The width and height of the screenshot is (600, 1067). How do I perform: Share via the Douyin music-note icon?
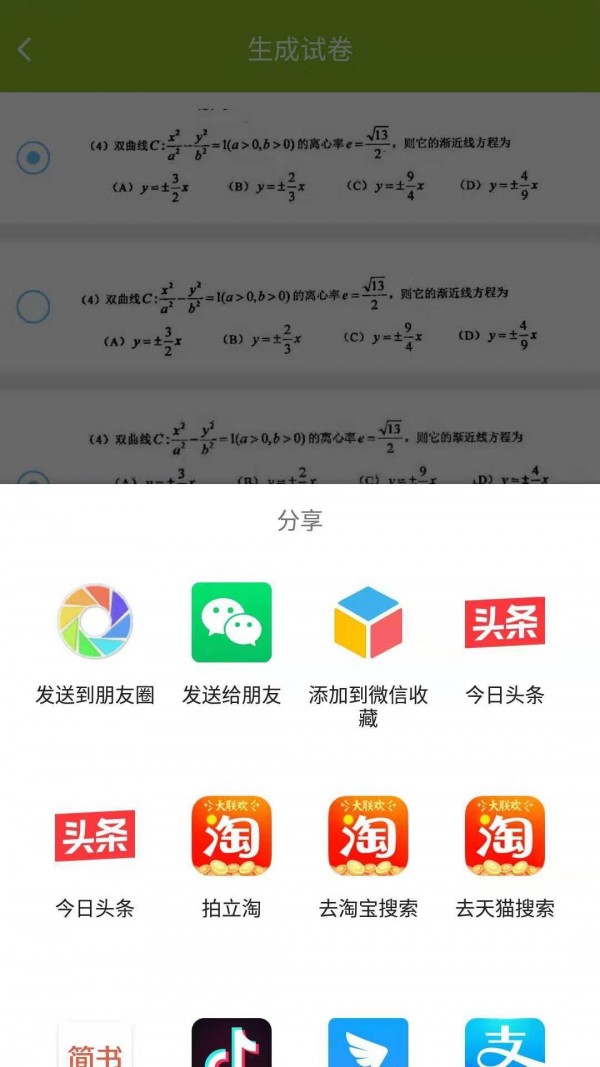tap(231, 1043)
